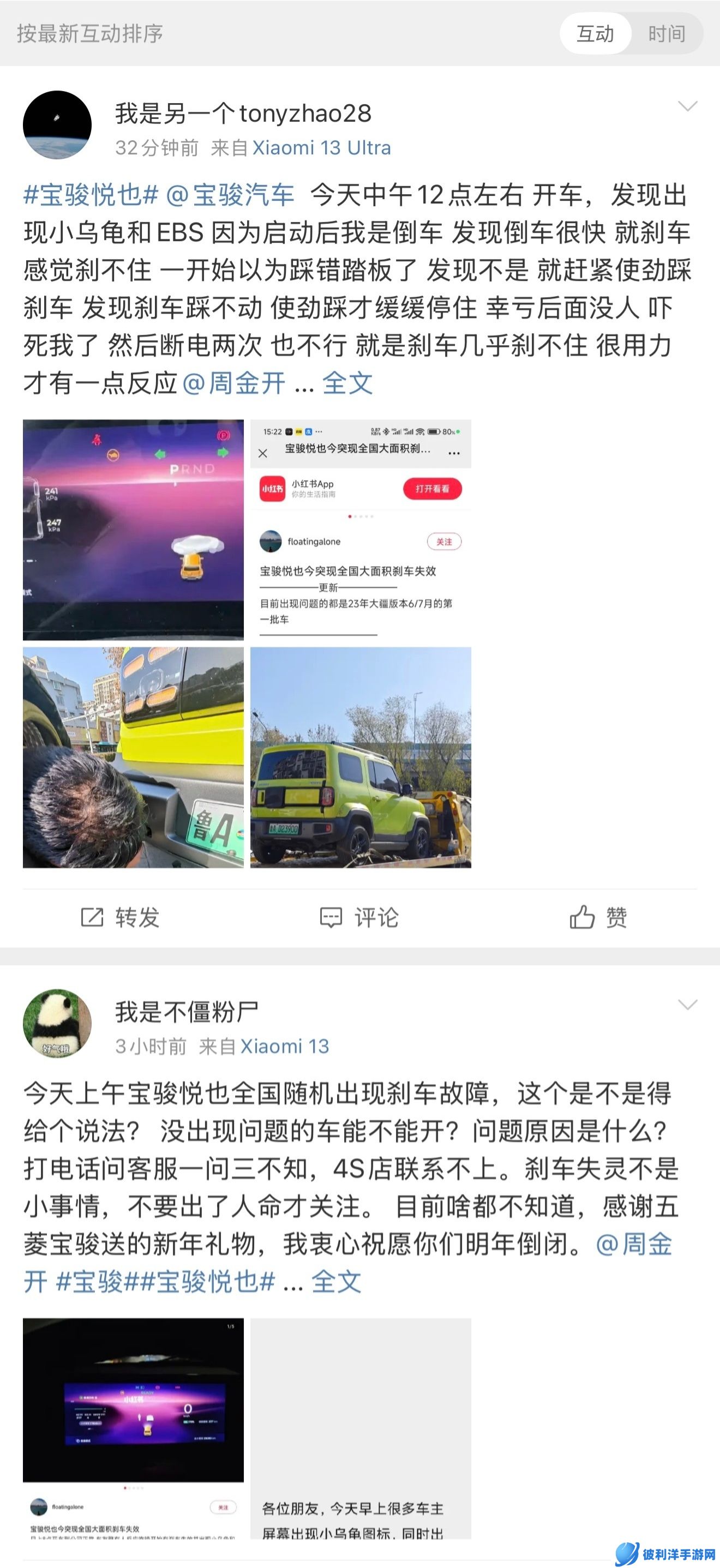Expand options chevron on tonyzhao28's post
Image resolution: width=720 pixels, height=1568 pixels.
pyautogui.click(x=687, y=106)
